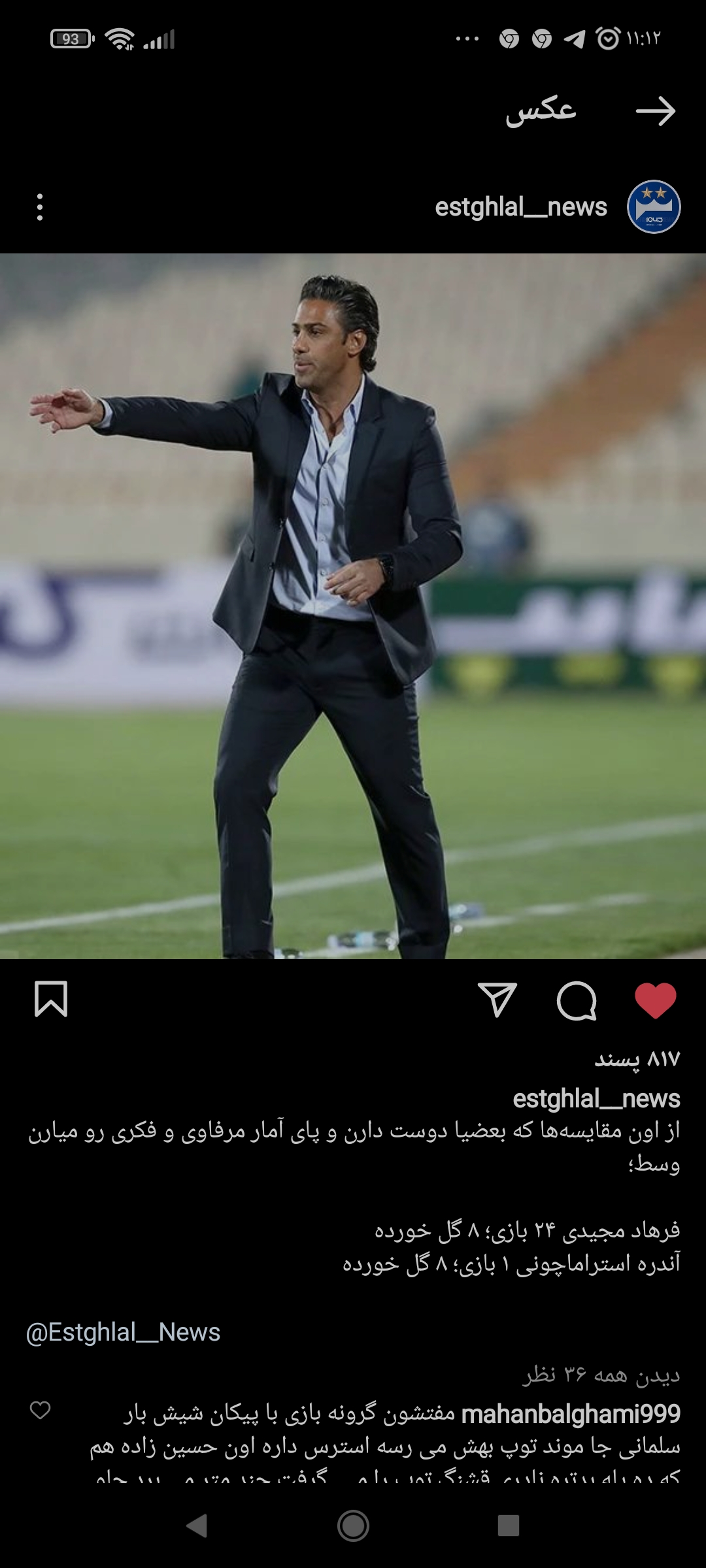Save the post with the bookmark icon
This screenshot has height=1568, width=706.
tap(51, 999)
